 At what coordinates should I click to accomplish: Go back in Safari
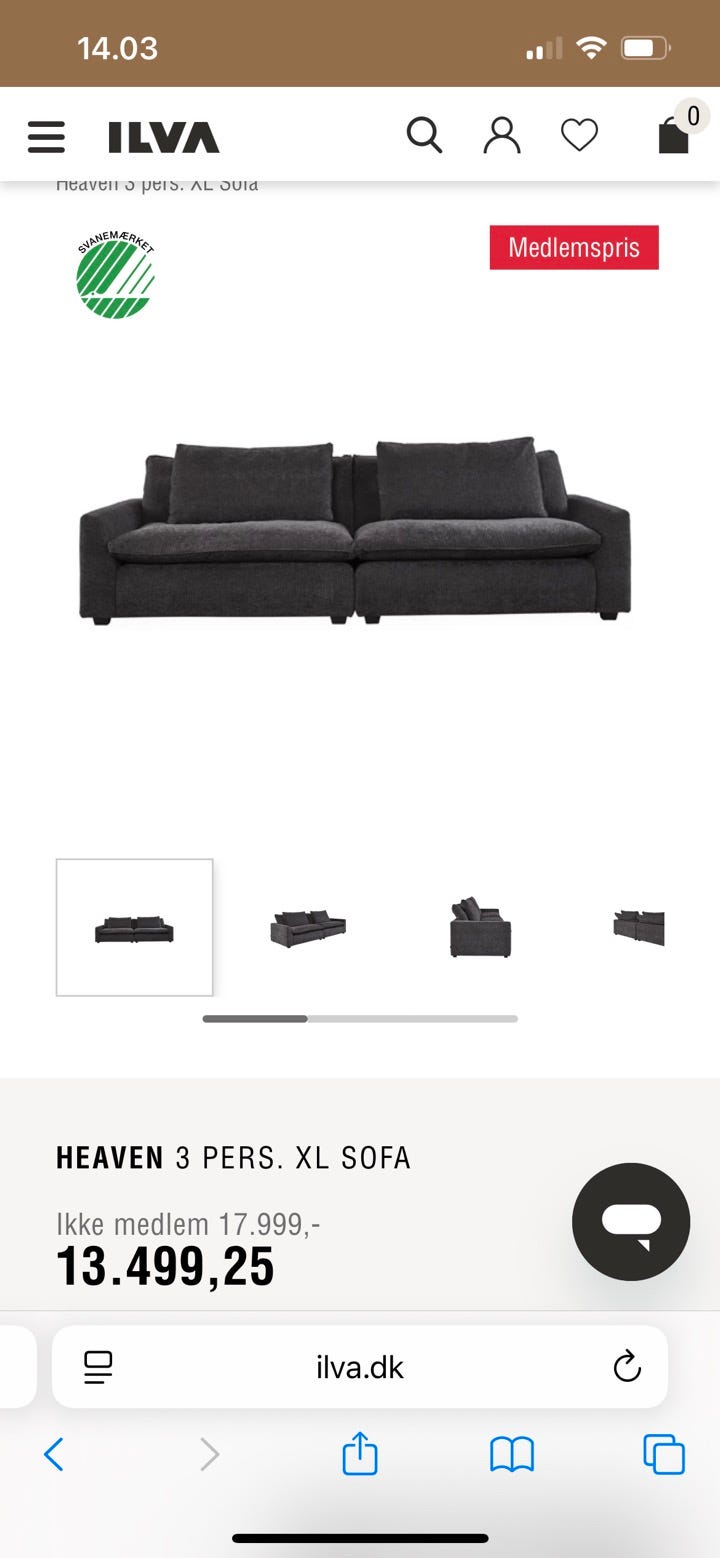pyautogui.click(x=54, y=1454)
